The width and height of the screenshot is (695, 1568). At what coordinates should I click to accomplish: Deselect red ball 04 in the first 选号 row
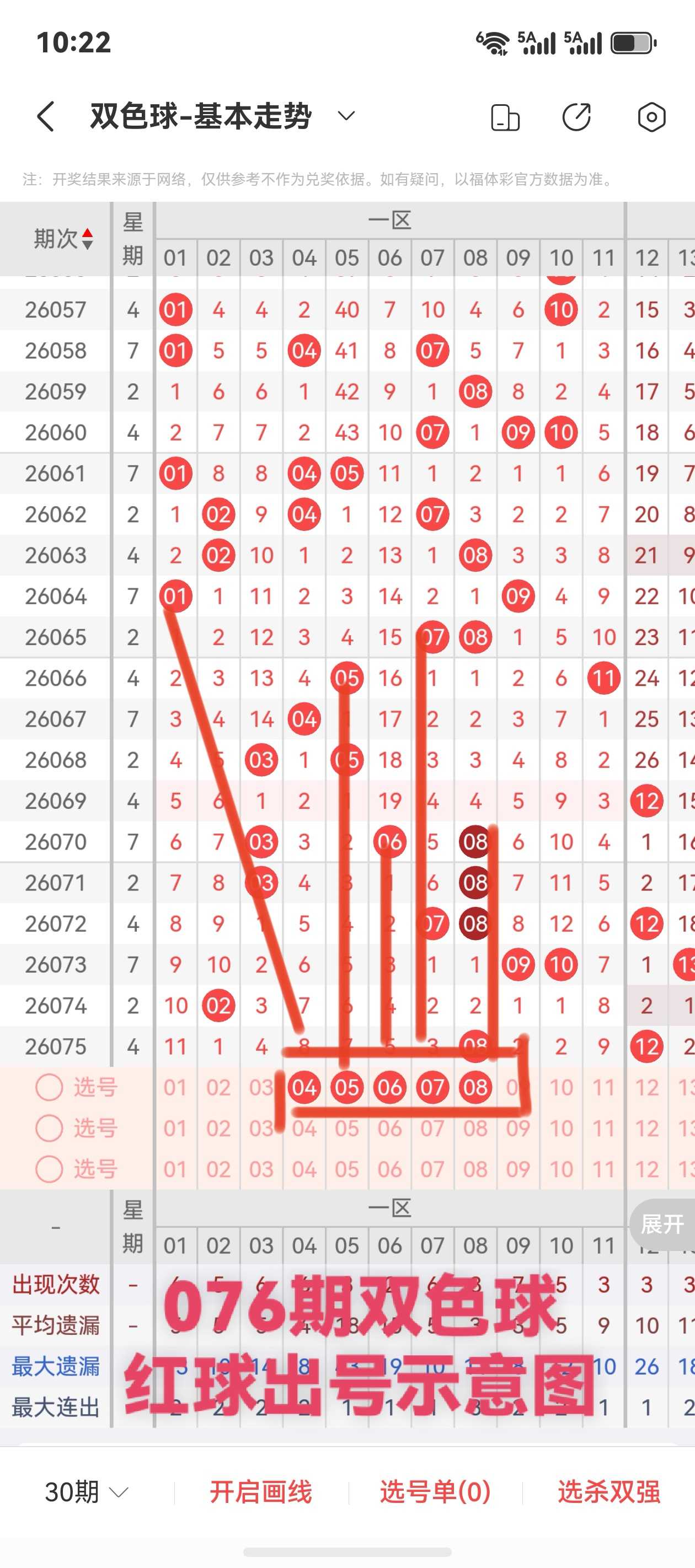[x=304, y=1087]
